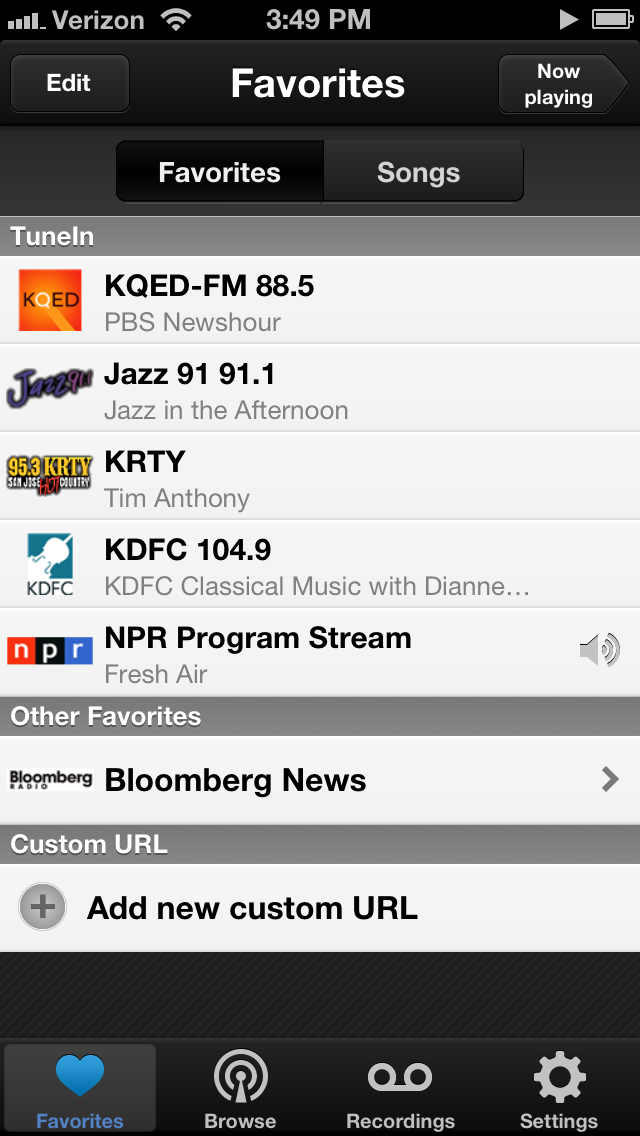Switch to the Songs segment
The width and height of the screenshot is (640, 1136).
[x=420, y=172]
